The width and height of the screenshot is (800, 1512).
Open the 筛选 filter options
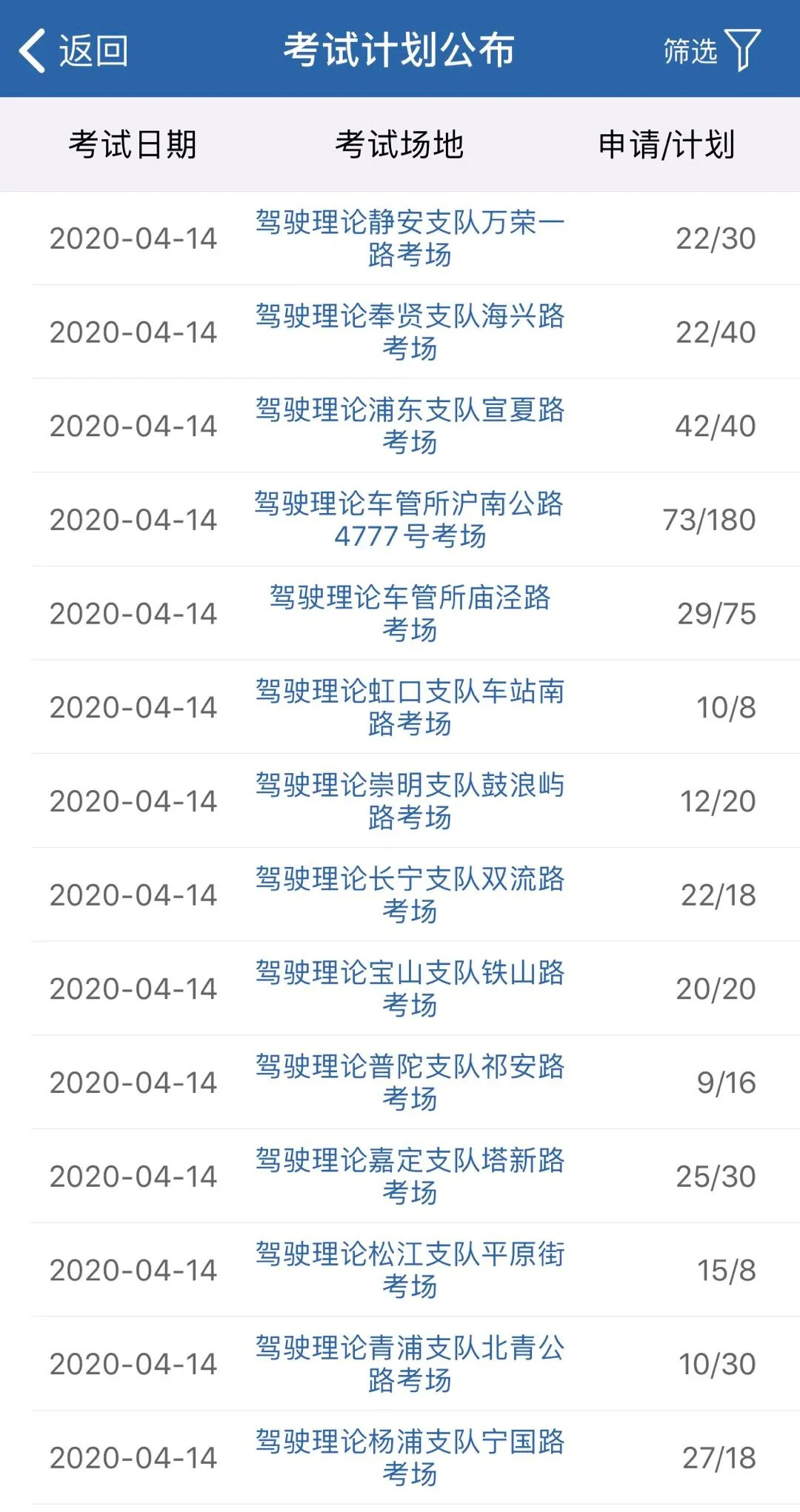[x=711, y=50]
